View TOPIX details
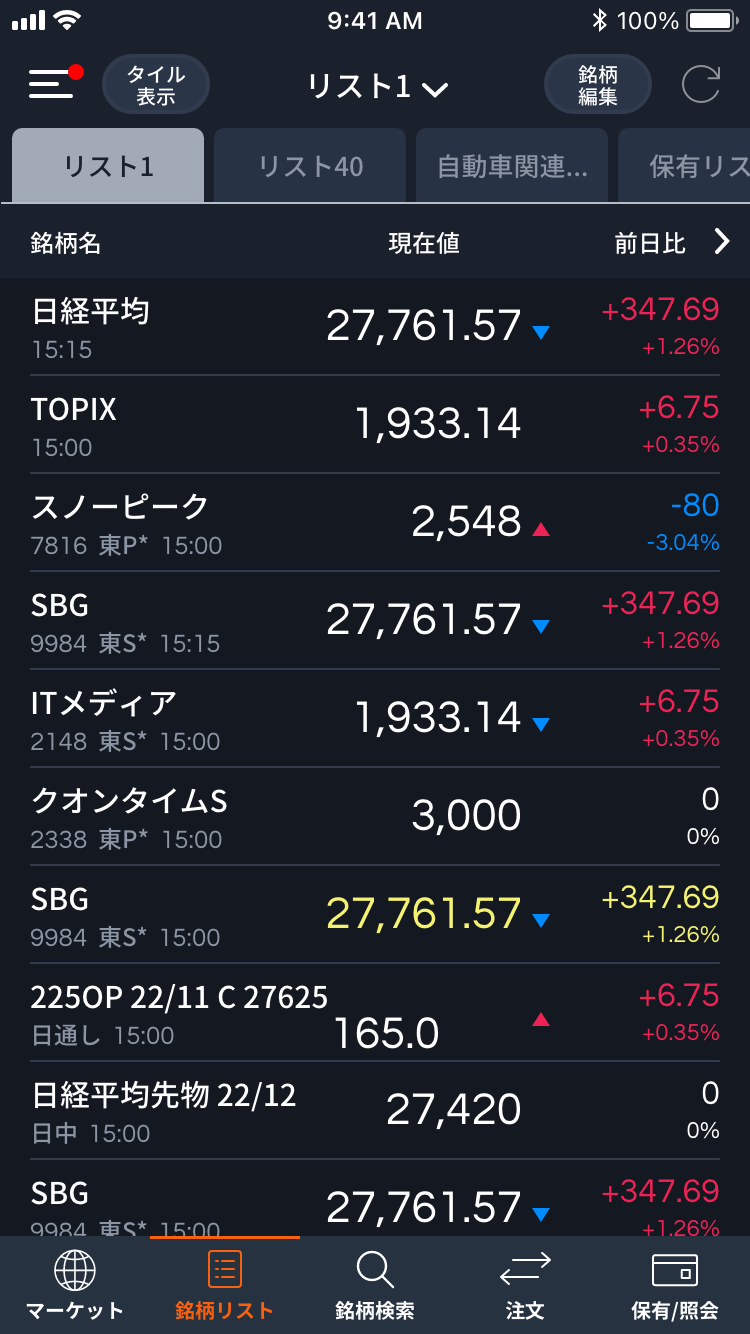This screenshot has width=750, height=1334. [x=375, y=425]
